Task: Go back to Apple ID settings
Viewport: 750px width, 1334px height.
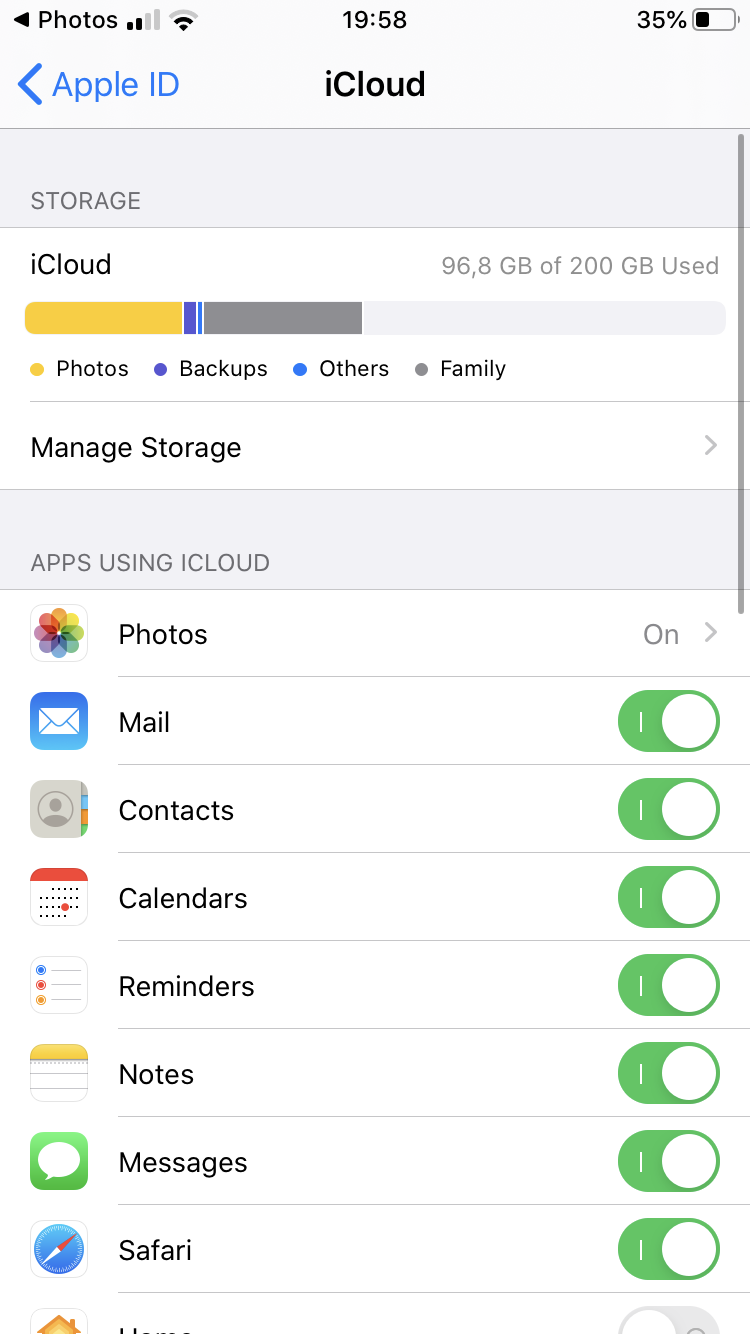Action: (98, 85)
